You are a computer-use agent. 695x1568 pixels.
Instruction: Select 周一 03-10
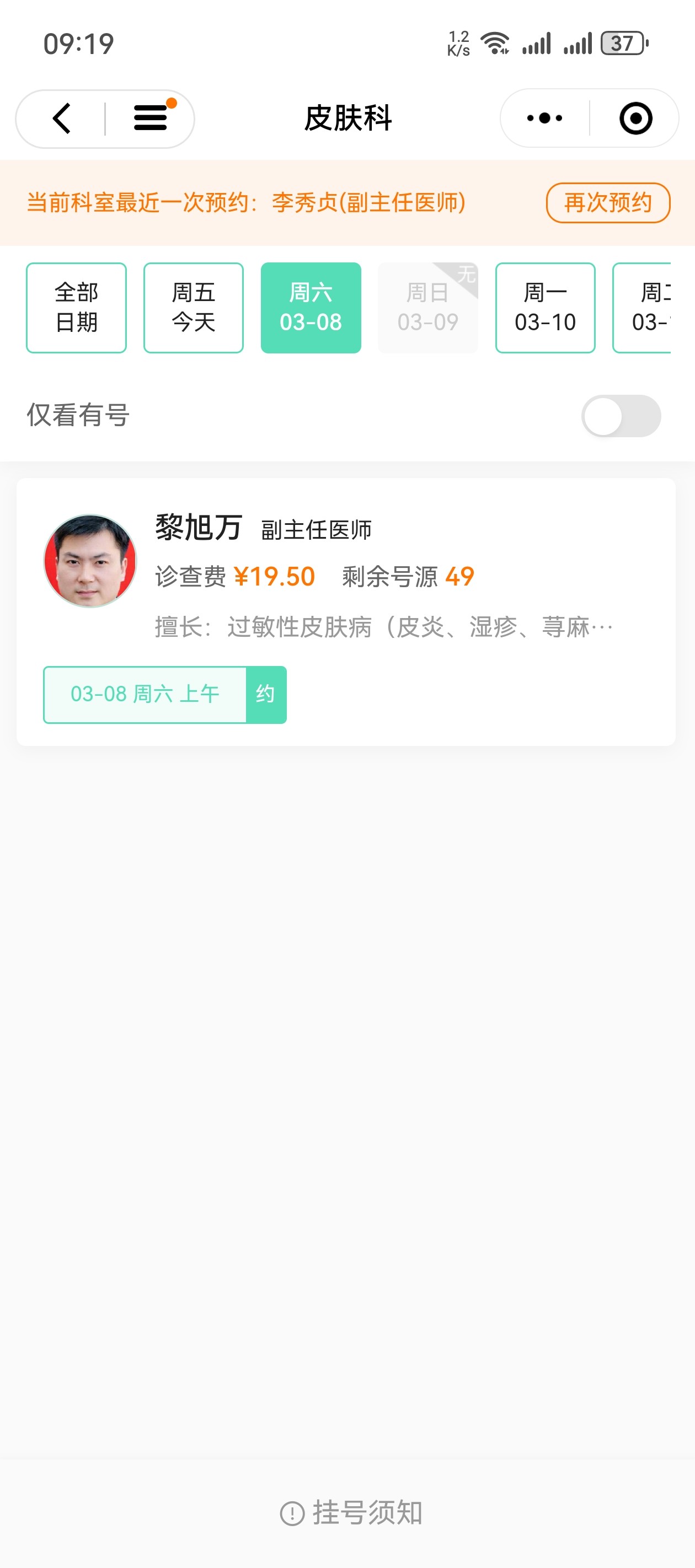tap(544, 308)
